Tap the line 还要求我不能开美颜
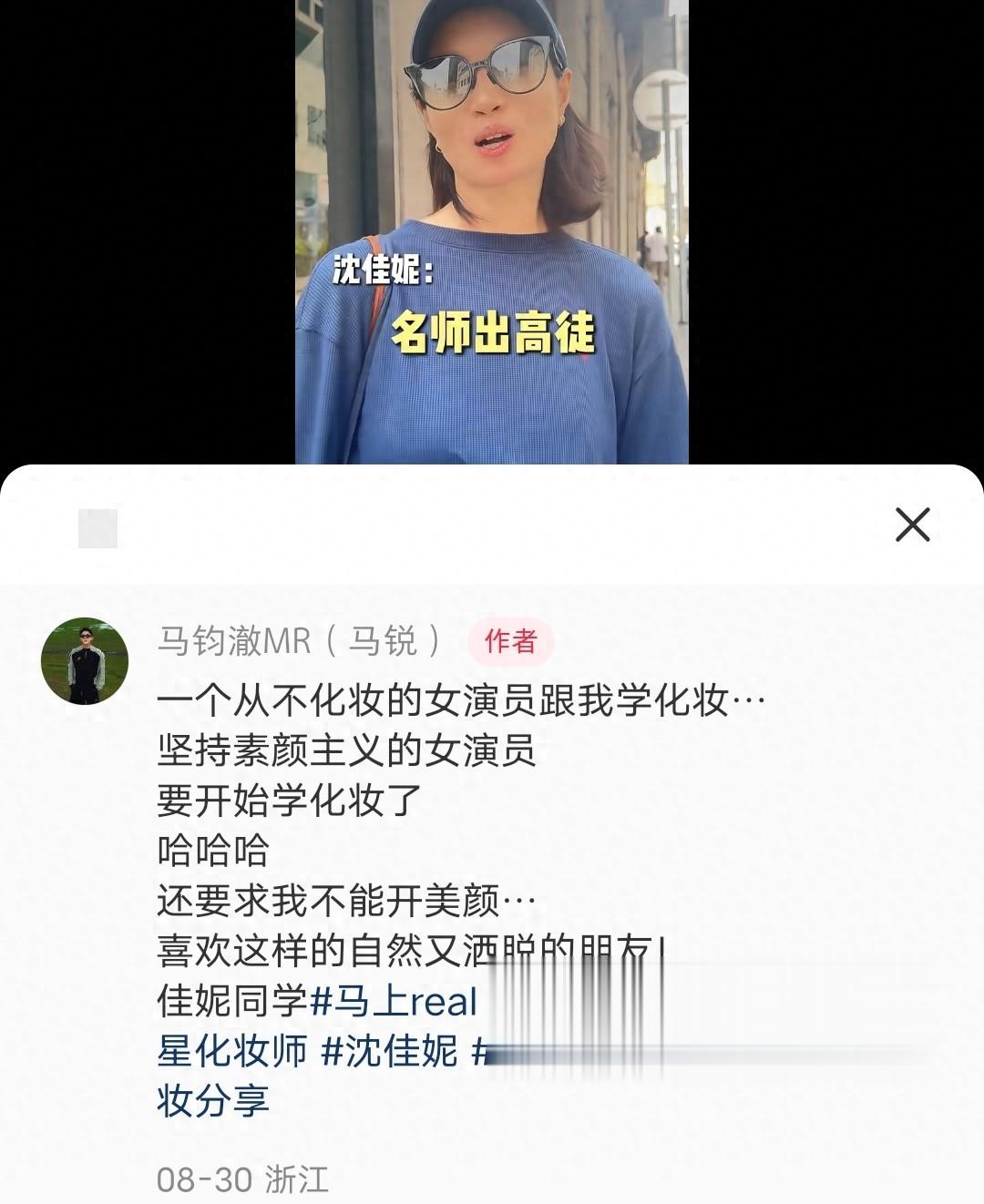Viewport: 984px width, 1204px height. click(x=346, y=900)
